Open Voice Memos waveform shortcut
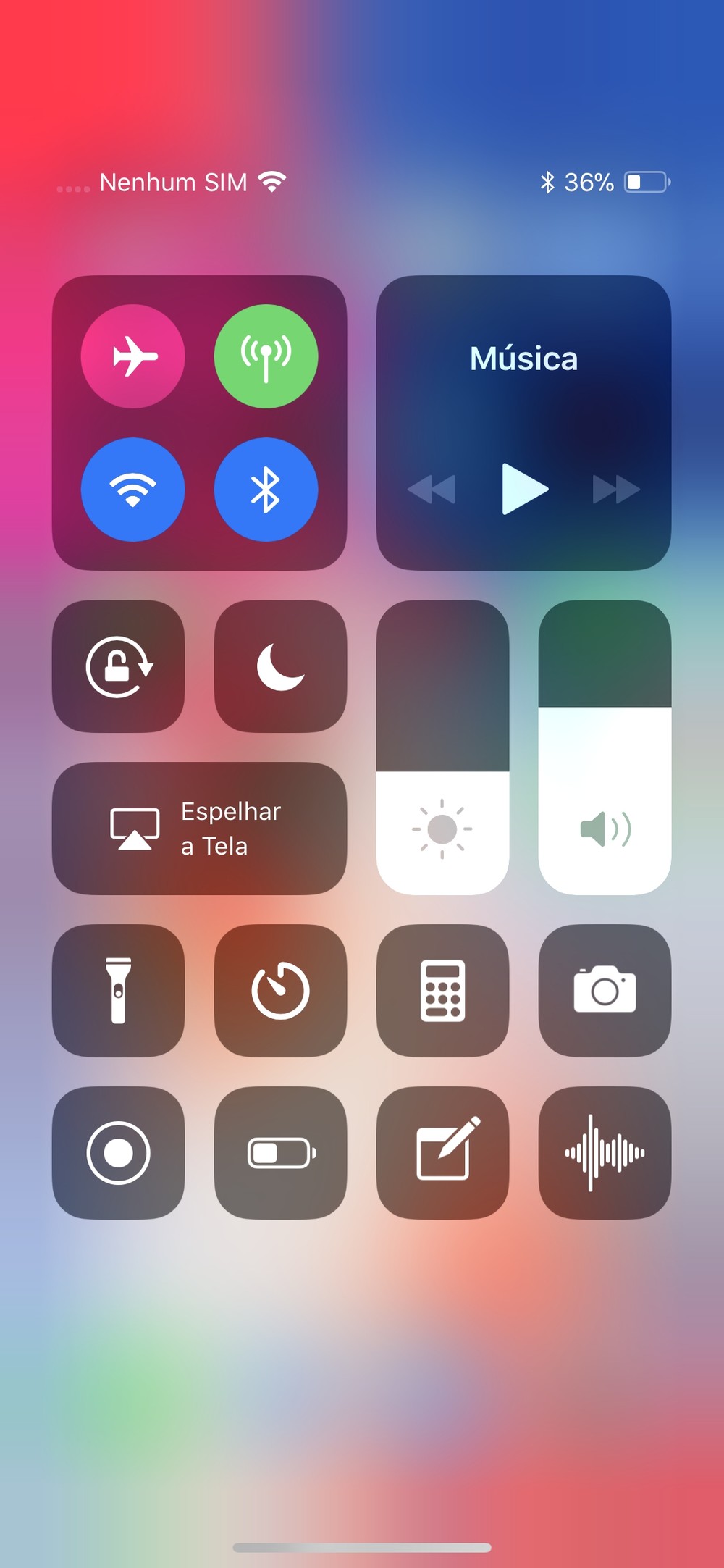 pyautogui.click(x=605, y=1152)
